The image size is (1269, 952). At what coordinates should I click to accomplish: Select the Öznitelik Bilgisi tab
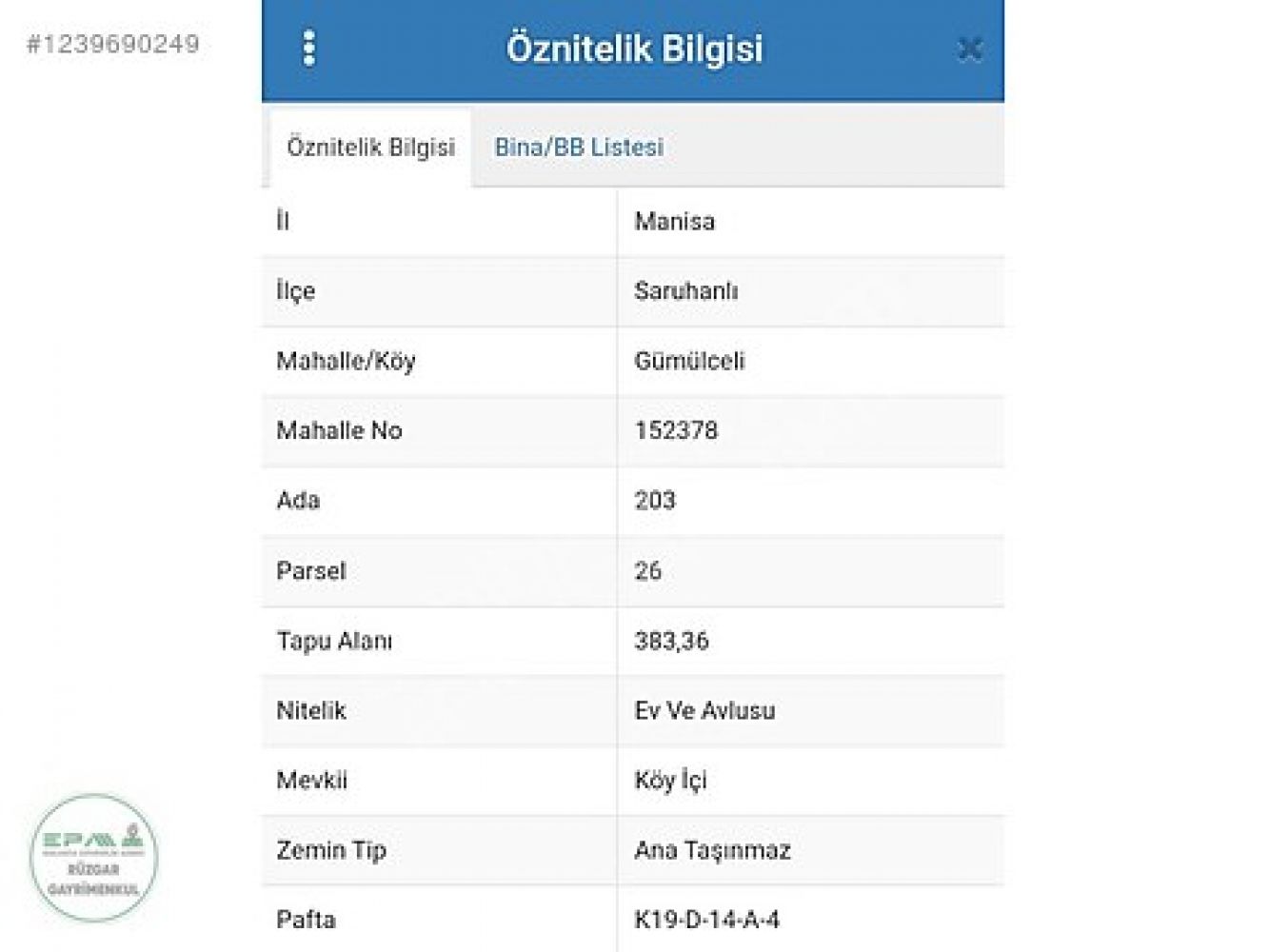point(370,148)
